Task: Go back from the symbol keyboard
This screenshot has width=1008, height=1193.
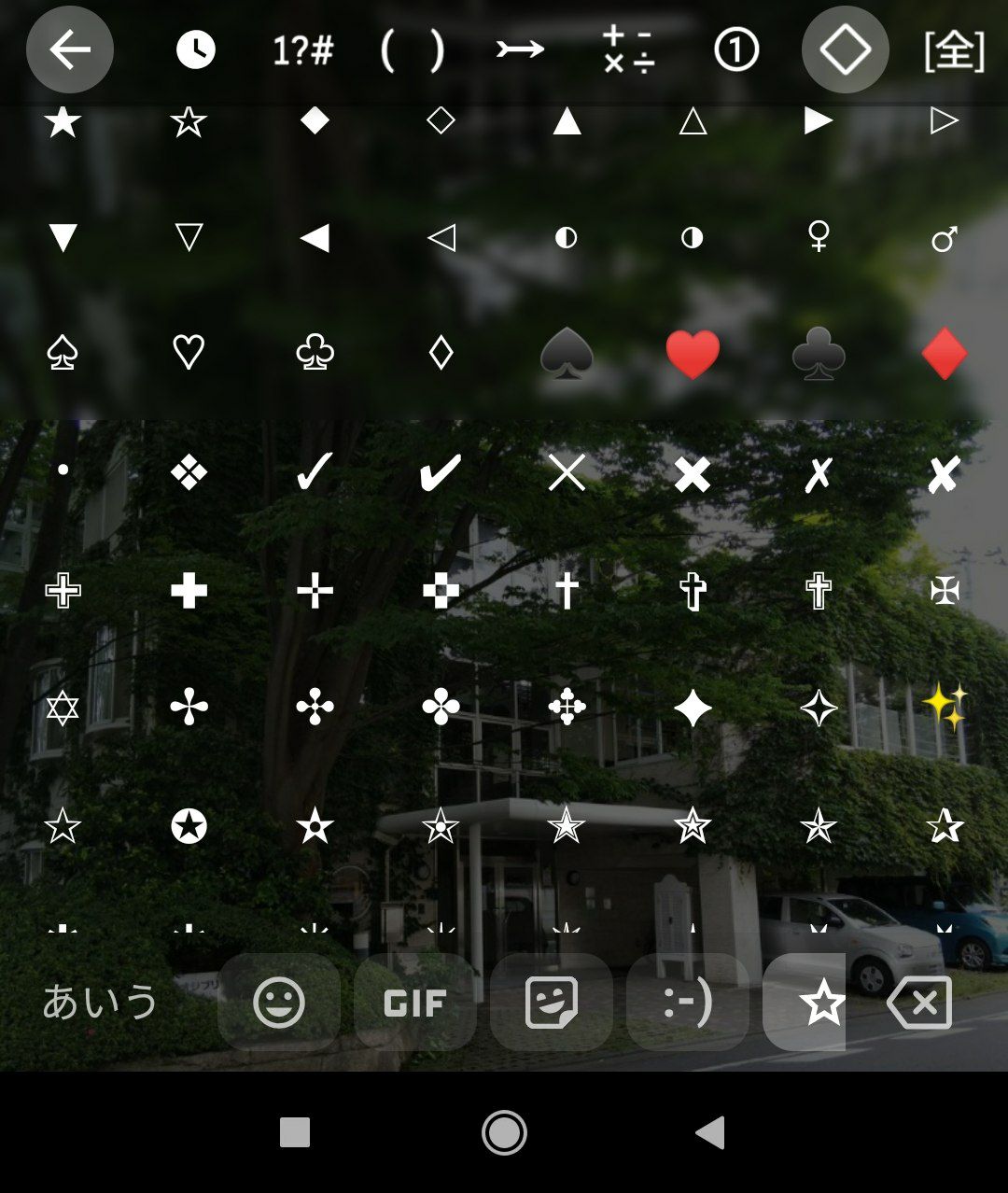Action: pyautogui.click(x=70, y=49)
